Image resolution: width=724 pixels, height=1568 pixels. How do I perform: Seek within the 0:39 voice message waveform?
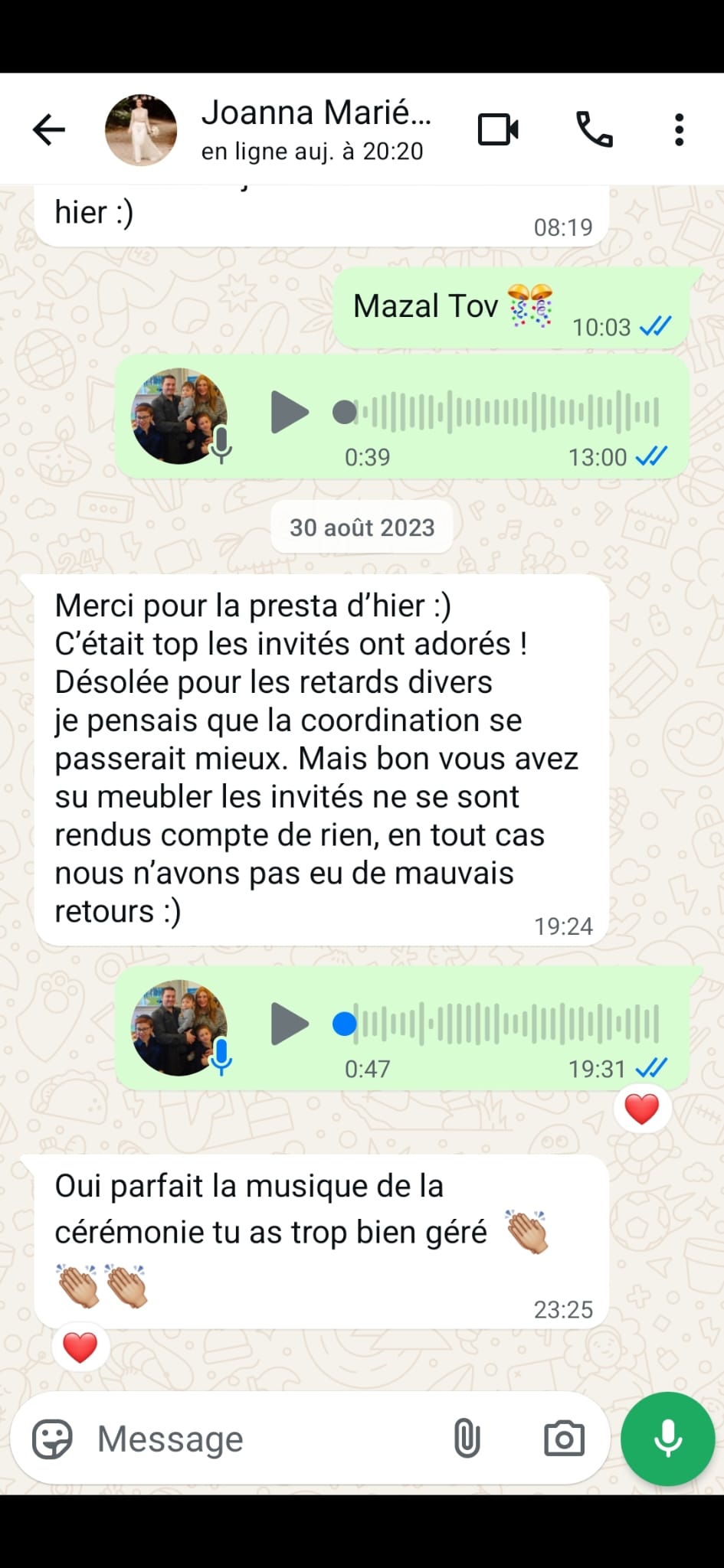pos(506,413)
